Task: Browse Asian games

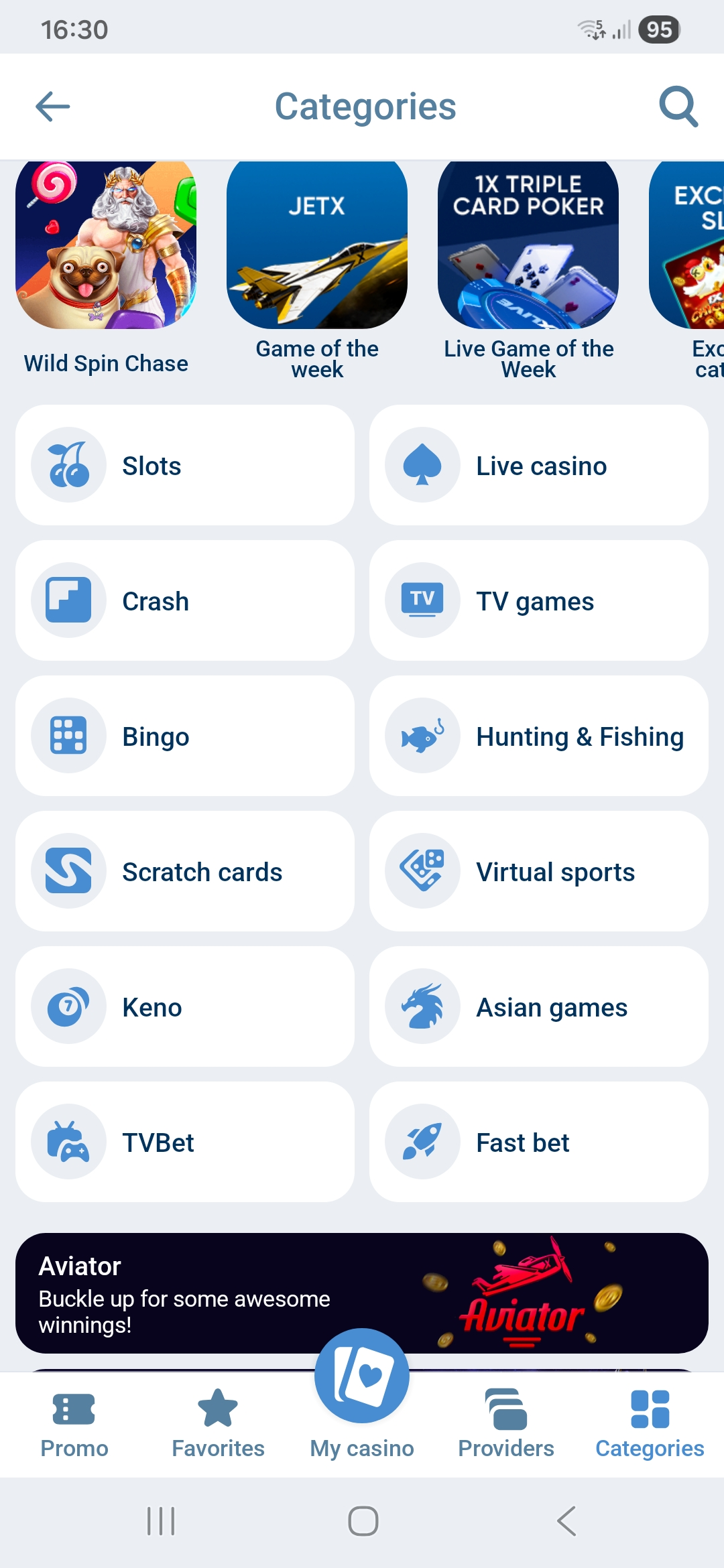Action: pyautogui.click(x=538, y=1006)
